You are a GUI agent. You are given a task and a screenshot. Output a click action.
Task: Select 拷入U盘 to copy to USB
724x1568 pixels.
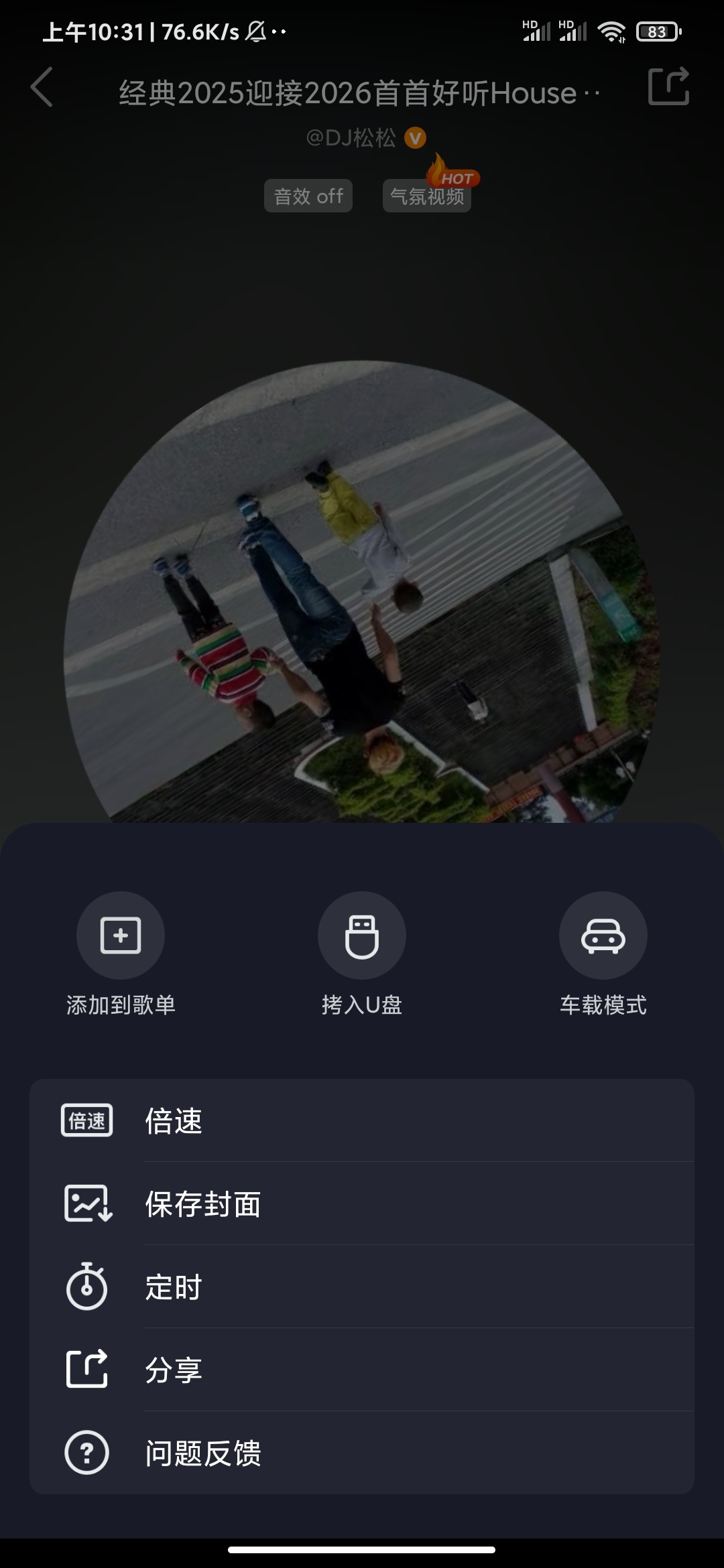tap(362, 935)
